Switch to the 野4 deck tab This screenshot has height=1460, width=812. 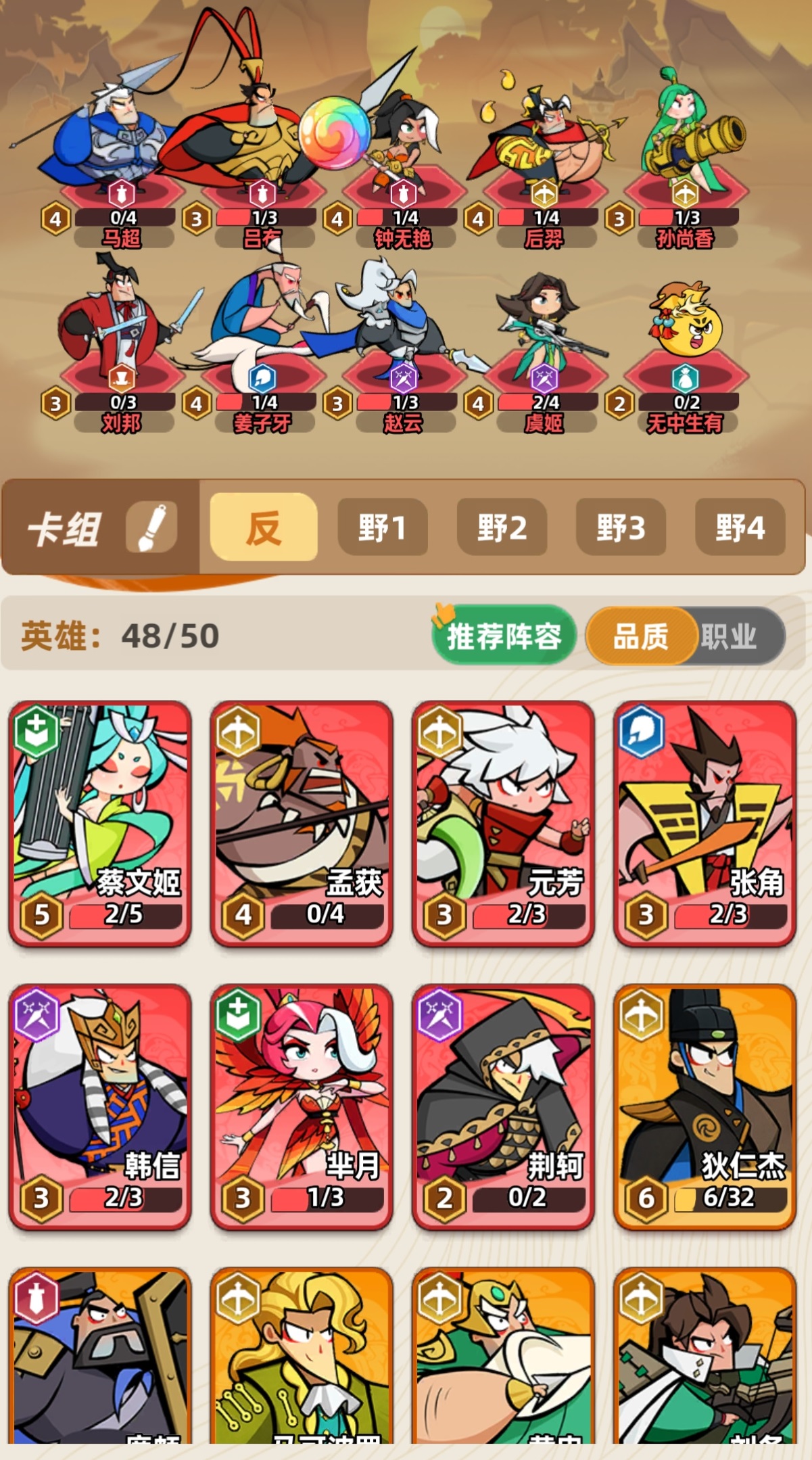tap(740, 527)
